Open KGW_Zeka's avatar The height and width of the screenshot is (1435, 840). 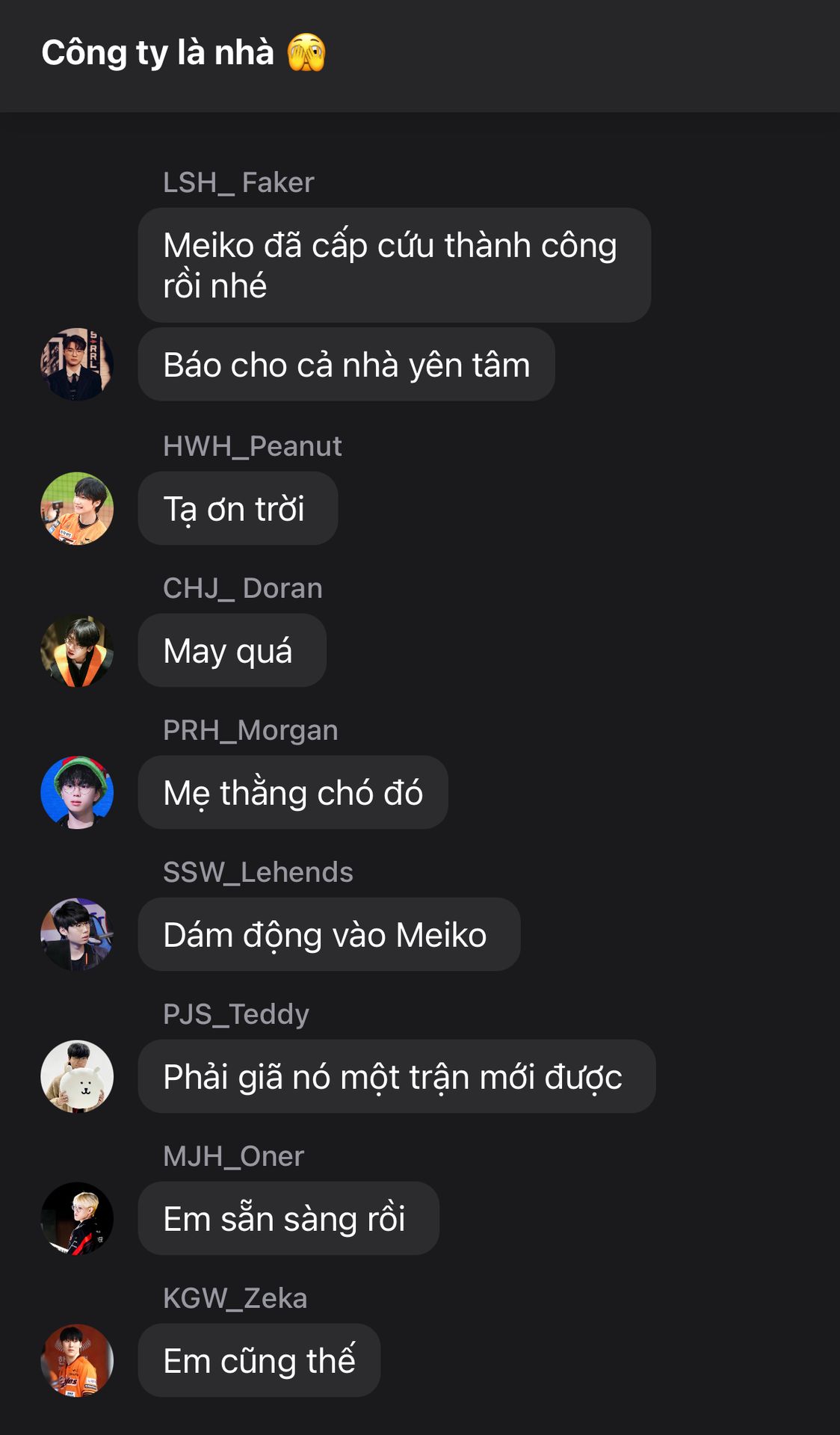(77, 1360)
